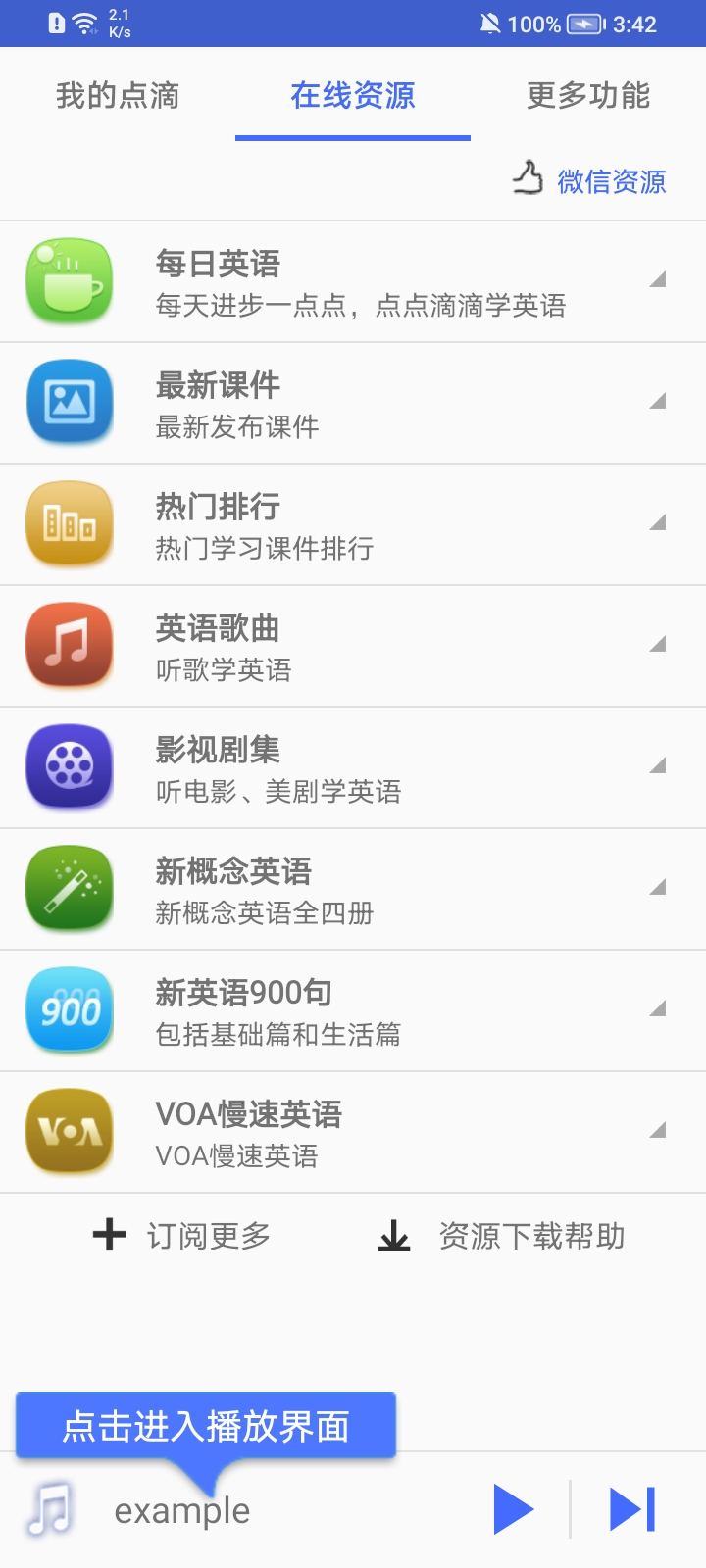
Task: Open 新英语900句 resources
Action: click(x=353, y=1011)
